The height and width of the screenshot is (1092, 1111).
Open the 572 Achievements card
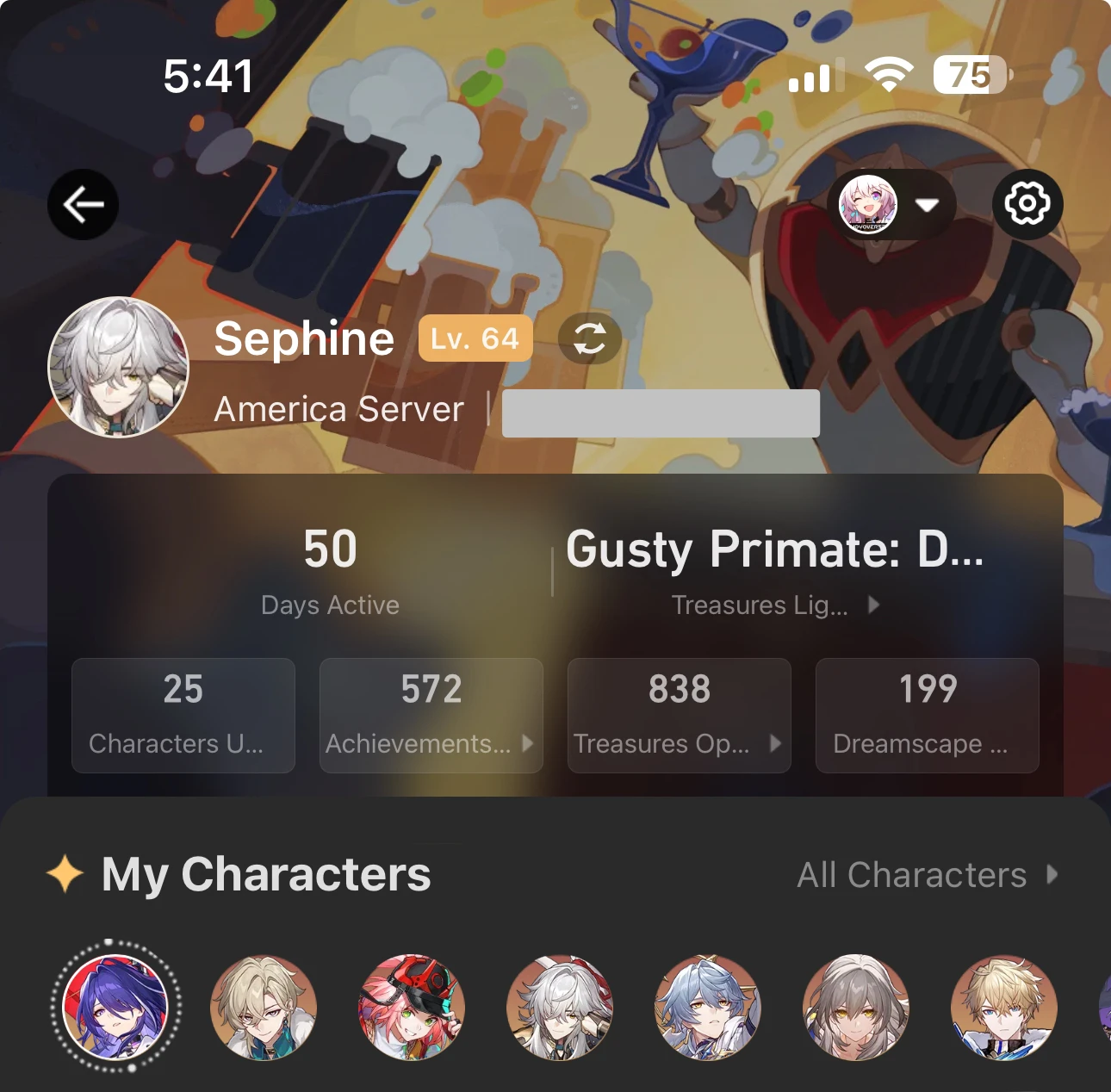[x=431, y=715]
